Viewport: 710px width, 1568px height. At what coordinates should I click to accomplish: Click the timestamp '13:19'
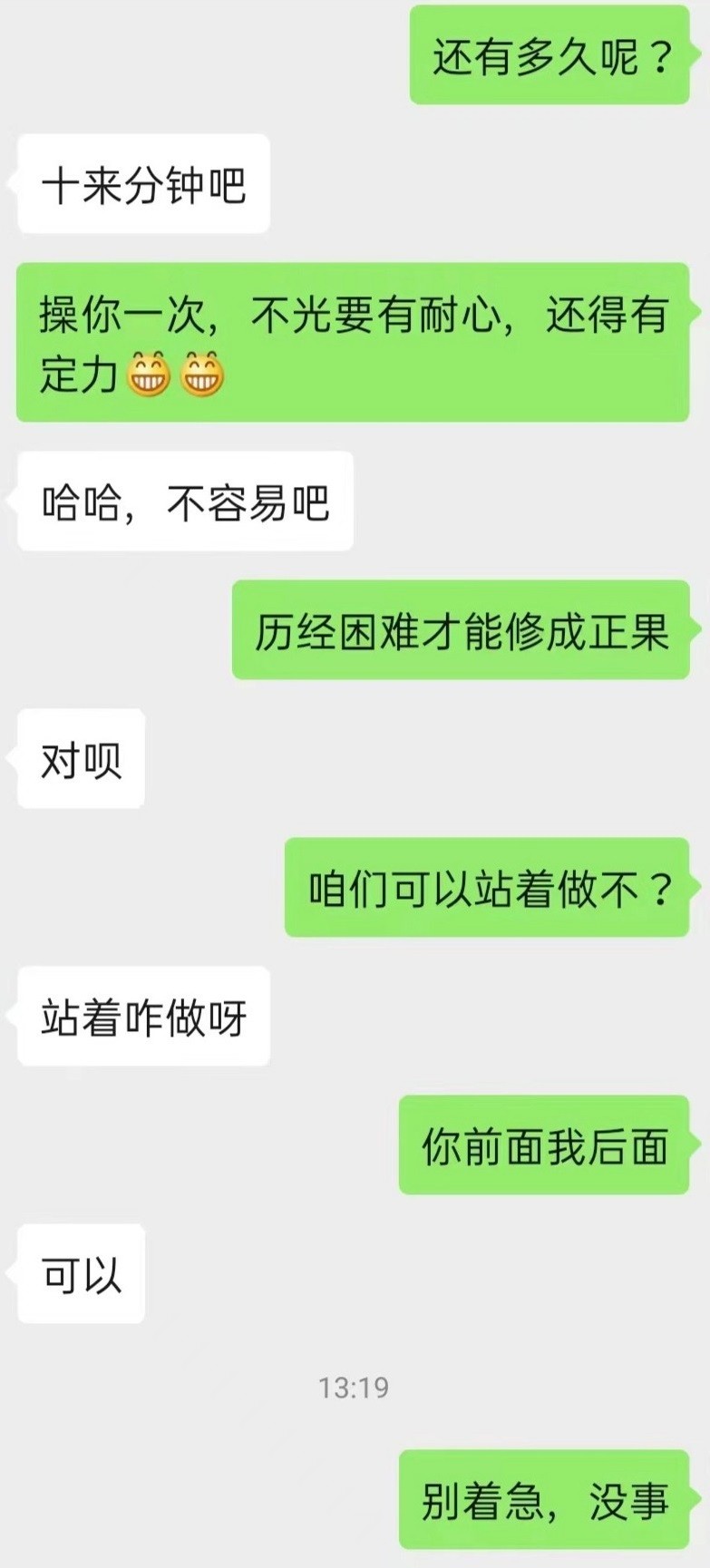tap(355, 1386)
